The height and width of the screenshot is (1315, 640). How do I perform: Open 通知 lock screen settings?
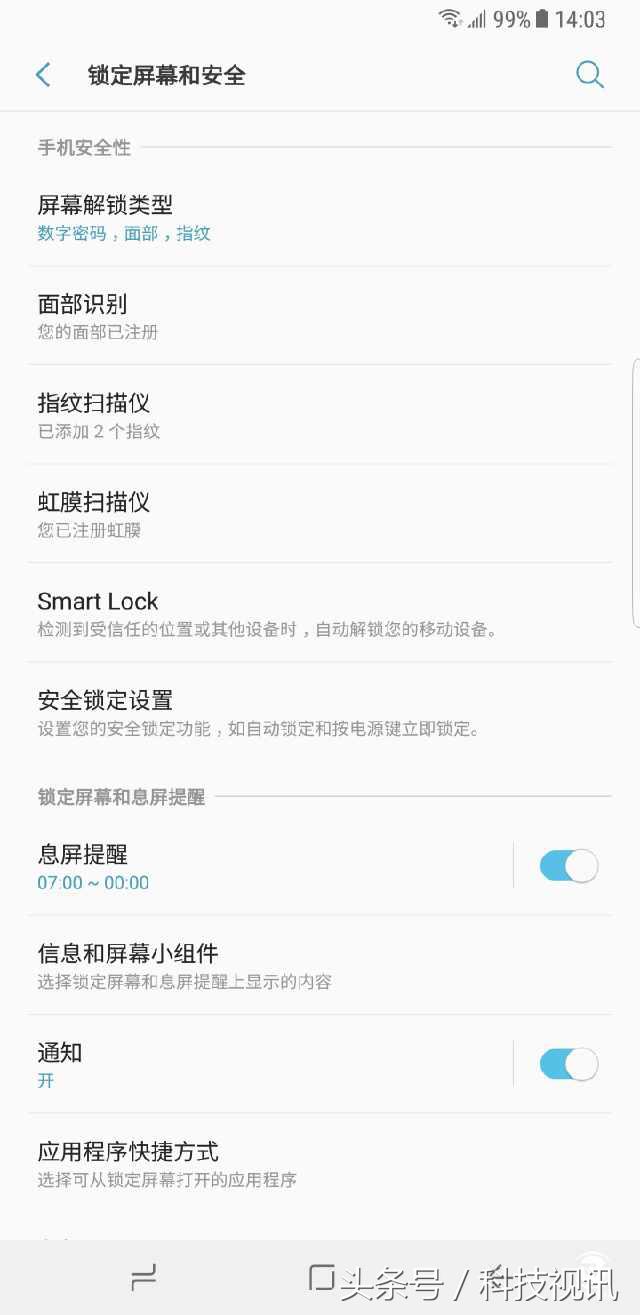coord(250,1064)
